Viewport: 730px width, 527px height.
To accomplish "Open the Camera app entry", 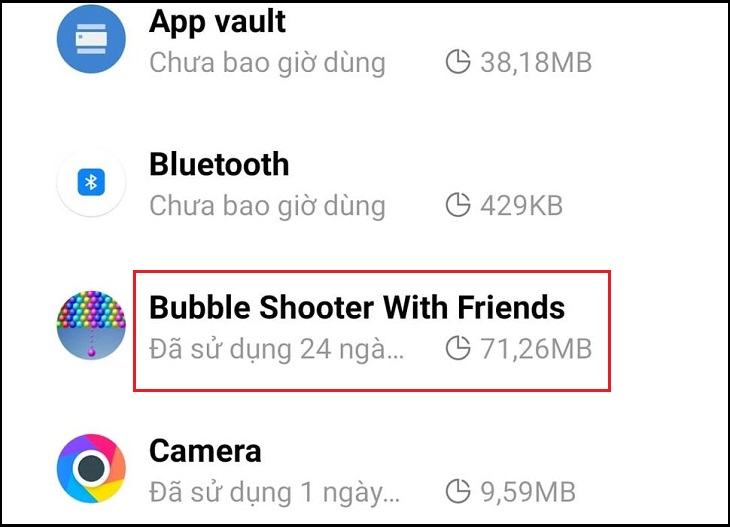I will [205, 451].
